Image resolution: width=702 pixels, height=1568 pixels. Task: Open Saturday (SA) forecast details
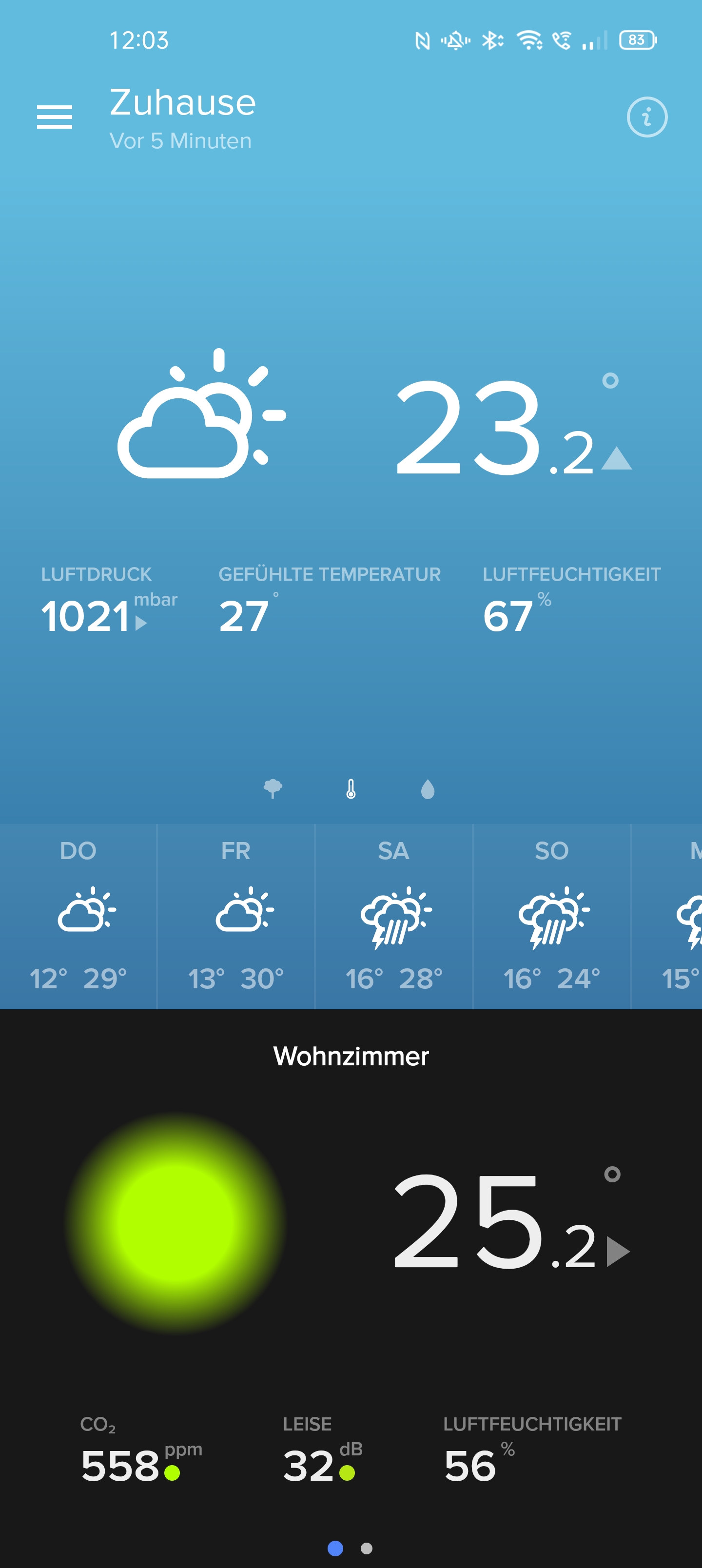[x=393, y=916]
